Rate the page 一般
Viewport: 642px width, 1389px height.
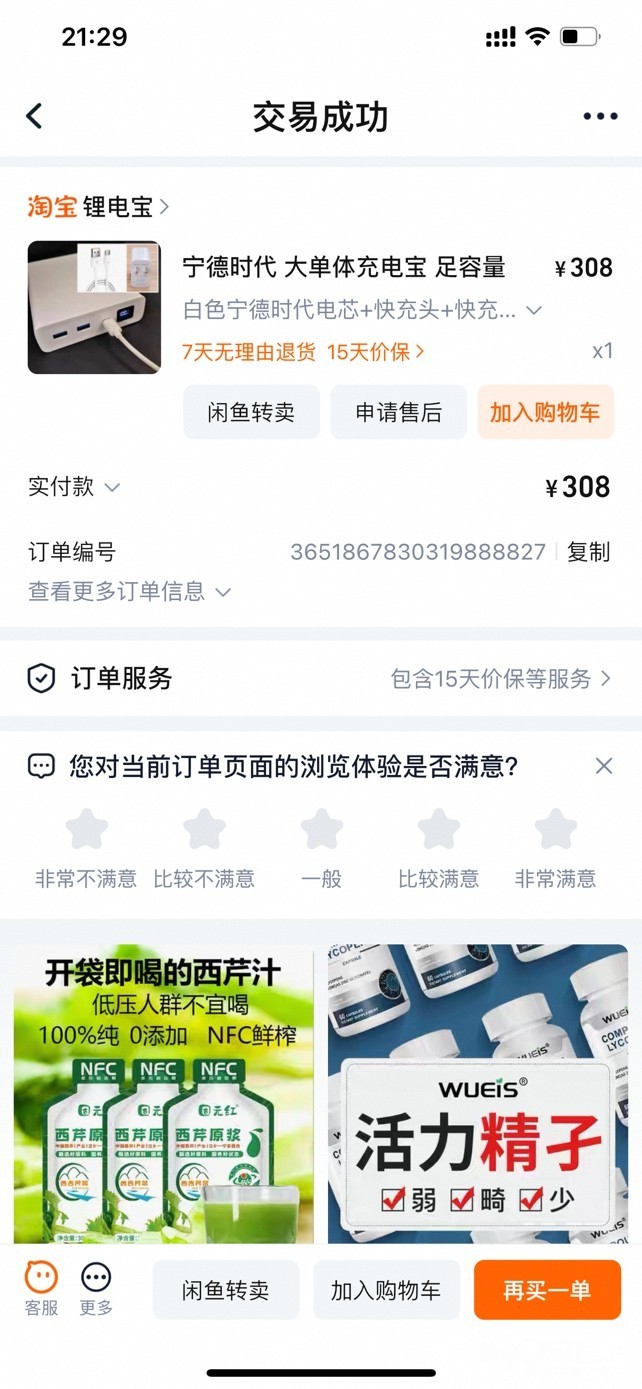(321, 845)
